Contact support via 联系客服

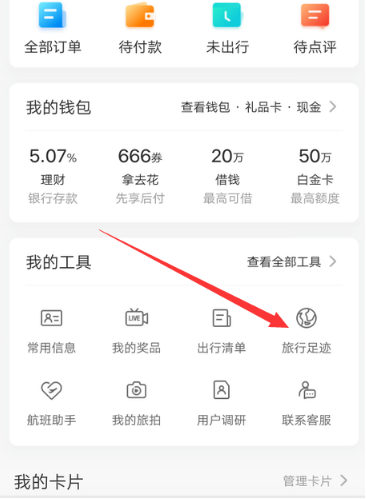(306, 403)
